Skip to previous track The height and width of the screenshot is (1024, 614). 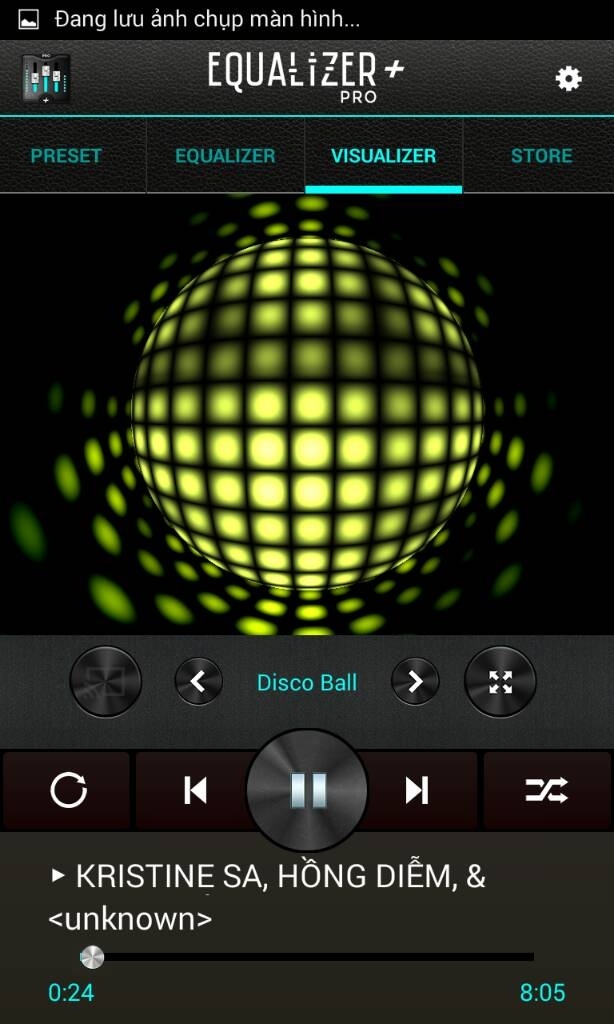(195, 791)
